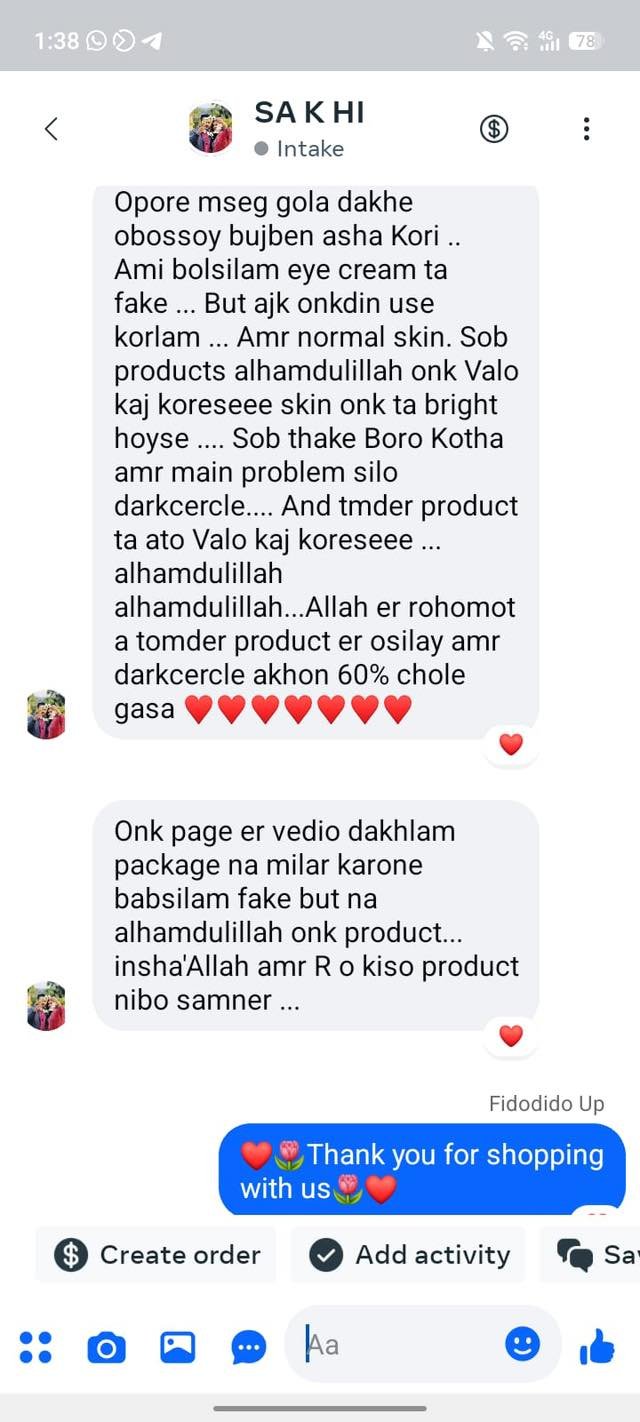The width and height of the screenshot is (640, 1422).
Task: Tap the dollar payment icon
Action: [494, 129]
